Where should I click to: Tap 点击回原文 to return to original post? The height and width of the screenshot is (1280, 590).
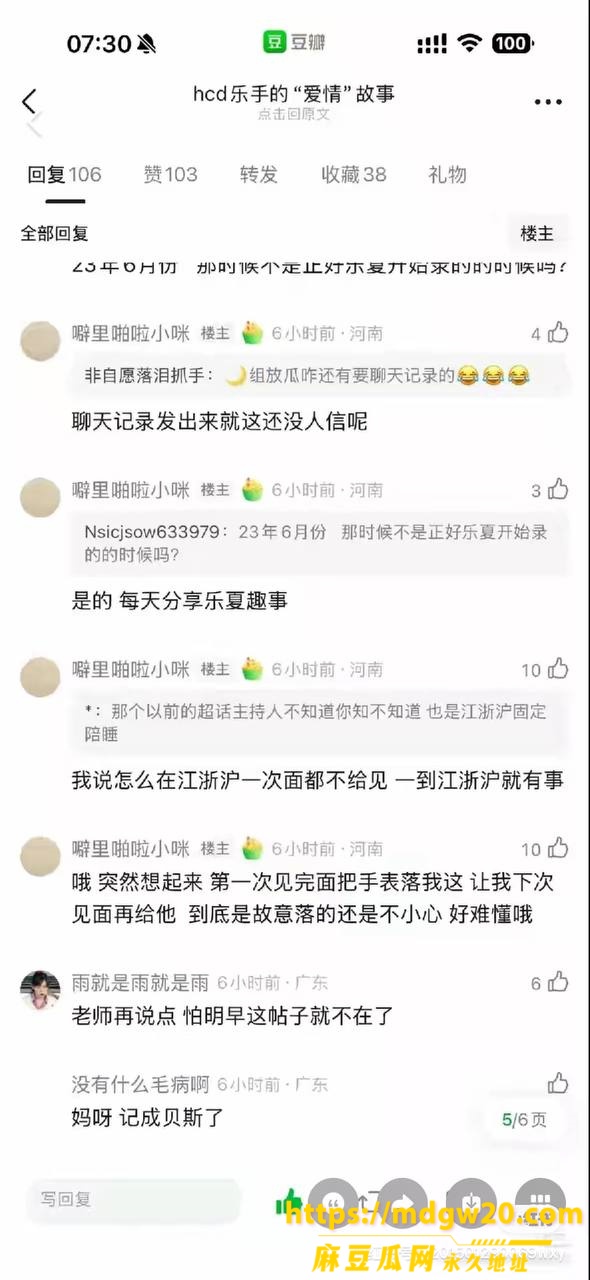click(x=294, y=114)
